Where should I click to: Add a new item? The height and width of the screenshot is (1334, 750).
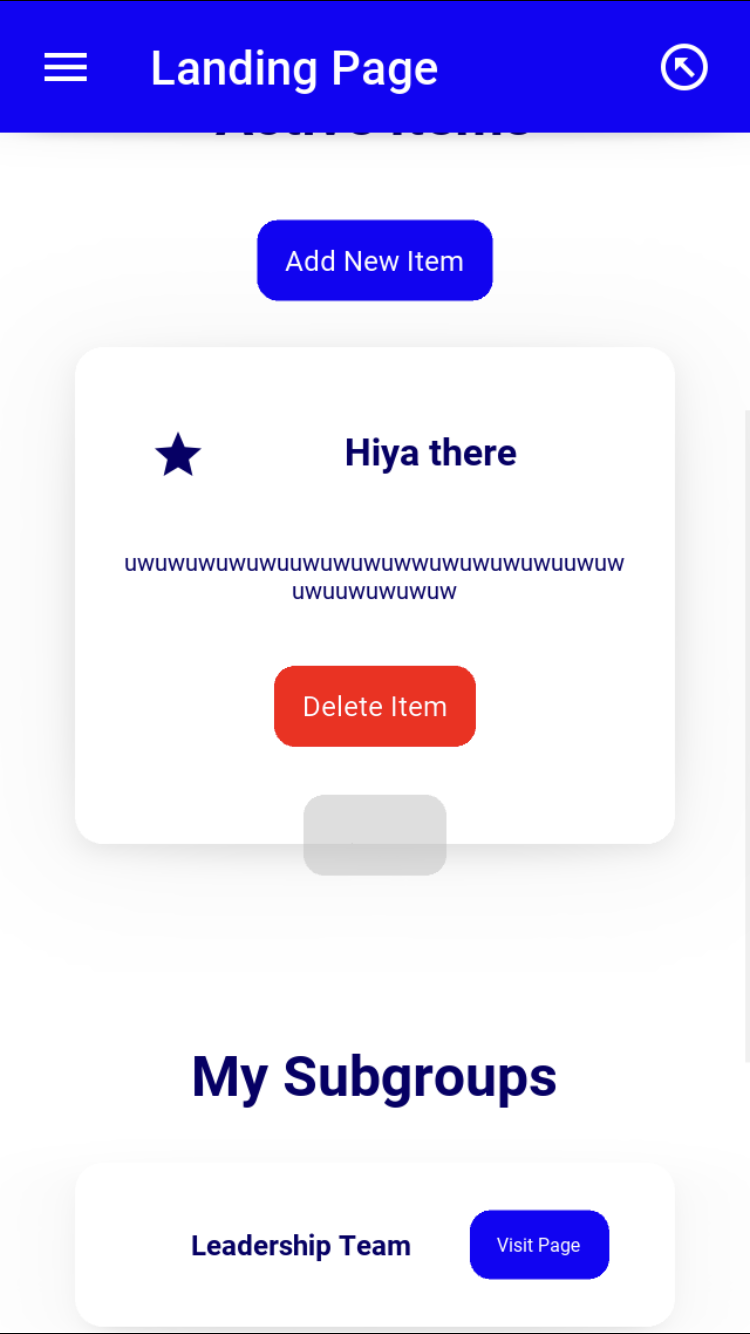click(374, 261)
